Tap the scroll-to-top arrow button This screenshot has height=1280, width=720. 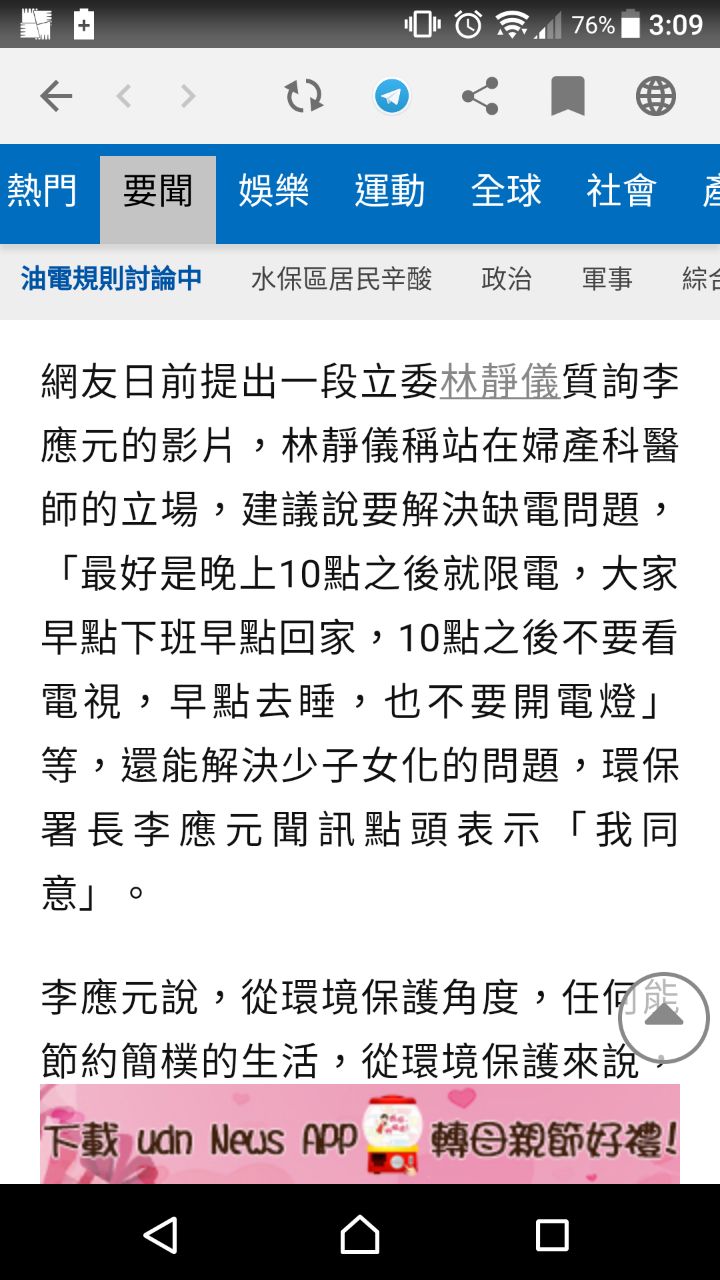tap(663, 1017)
